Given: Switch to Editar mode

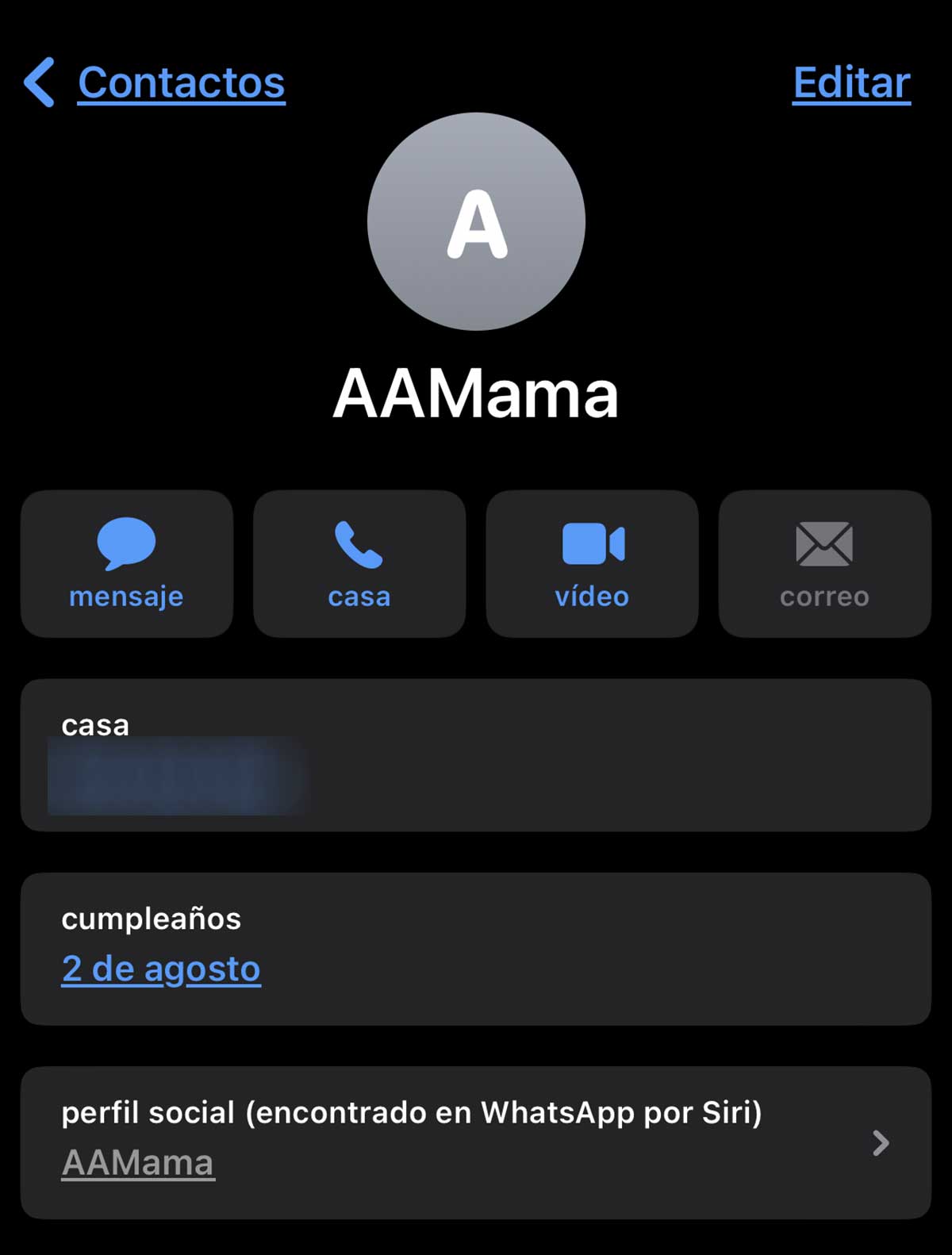Looking at the screenshot, I should [850, 82].
